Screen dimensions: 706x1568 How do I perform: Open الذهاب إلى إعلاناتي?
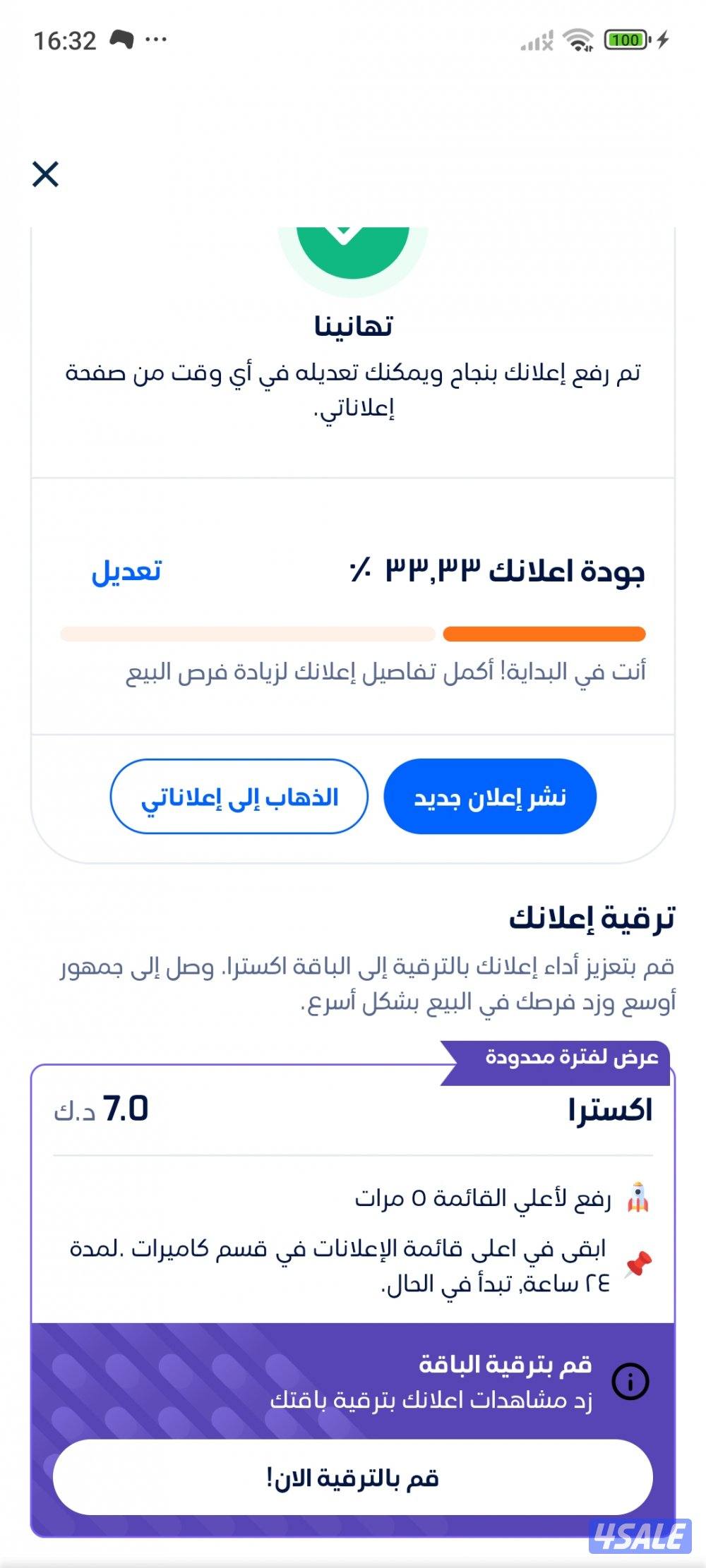(239, 797)
